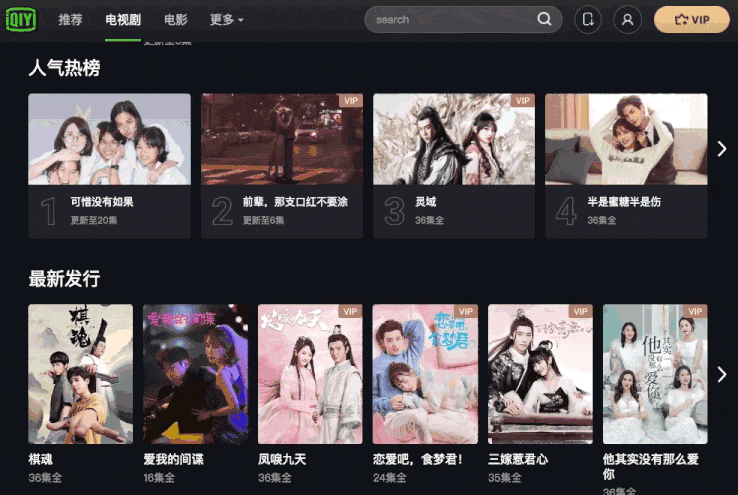Tap the magnifier search icon
Screen dimensions: 738x495
pos(544,19)
